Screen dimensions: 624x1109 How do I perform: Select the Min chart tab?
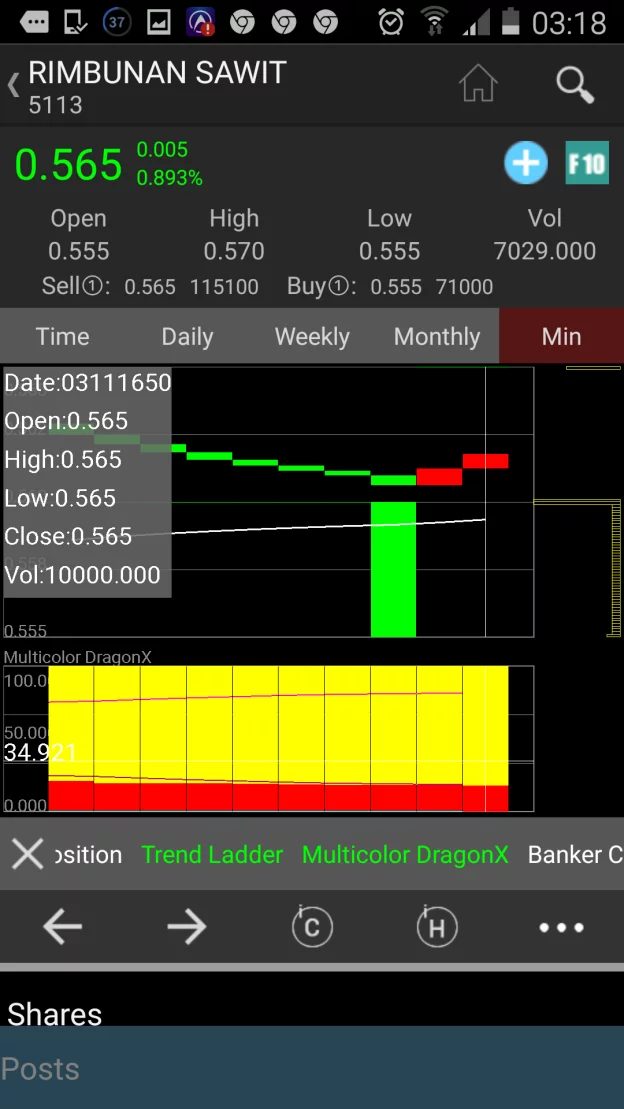pyautogui.click(x=561, y=337)
